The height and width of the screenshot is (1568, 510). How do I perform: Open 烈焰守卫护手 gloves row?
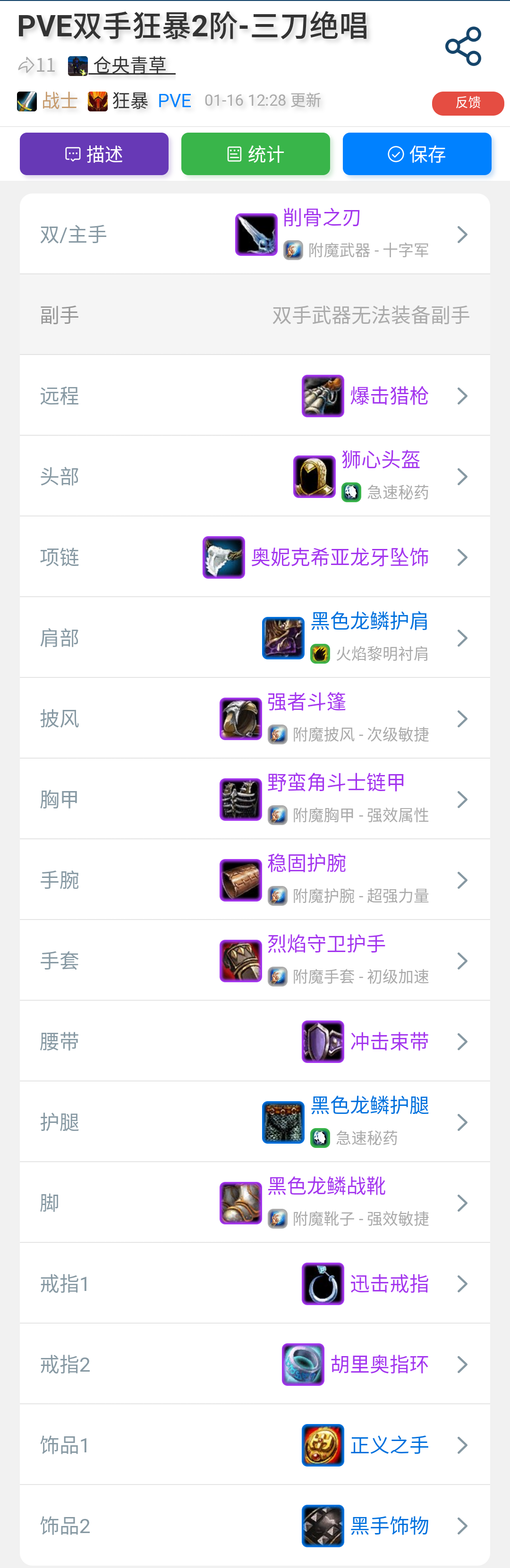(x=255, y=961)
